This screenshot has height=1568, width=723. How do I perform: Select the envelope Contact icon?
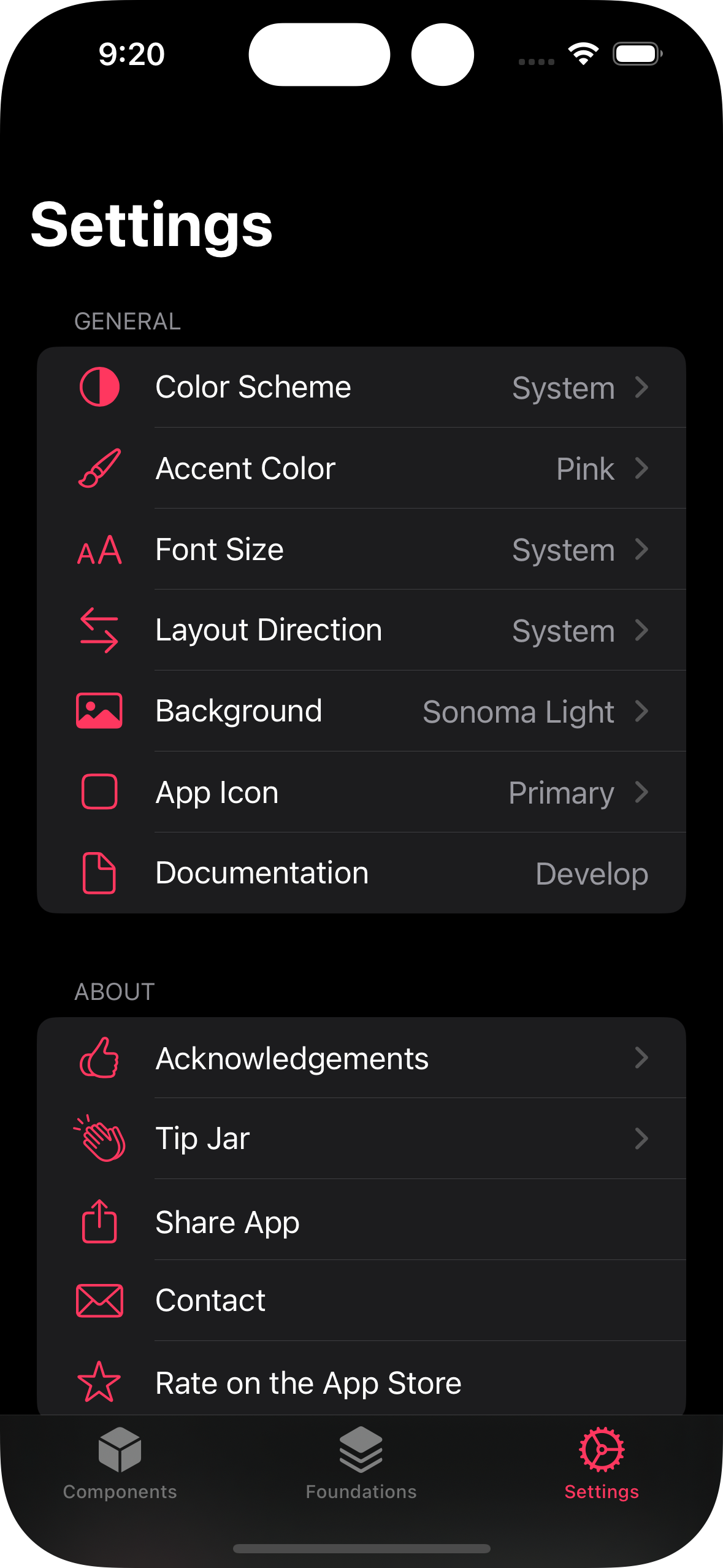99,1301
